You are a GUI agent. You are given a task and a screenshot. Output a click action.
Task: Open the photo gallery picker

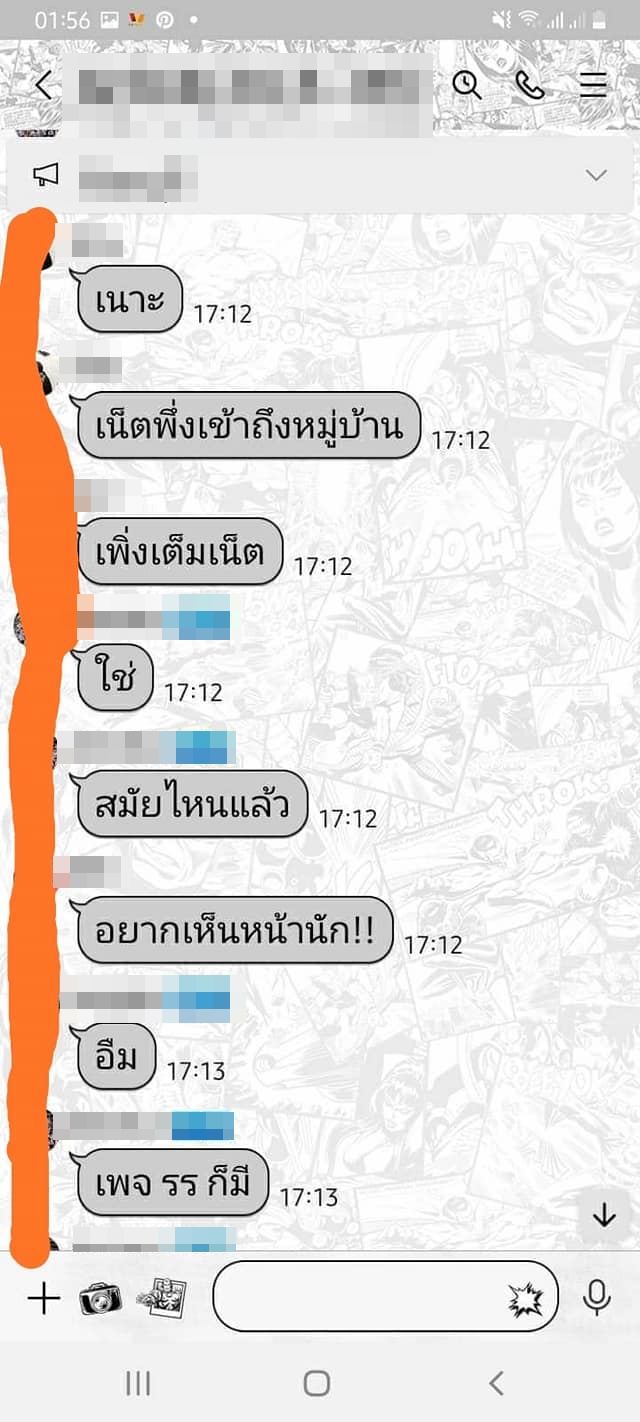click(x=160, y=1298)
